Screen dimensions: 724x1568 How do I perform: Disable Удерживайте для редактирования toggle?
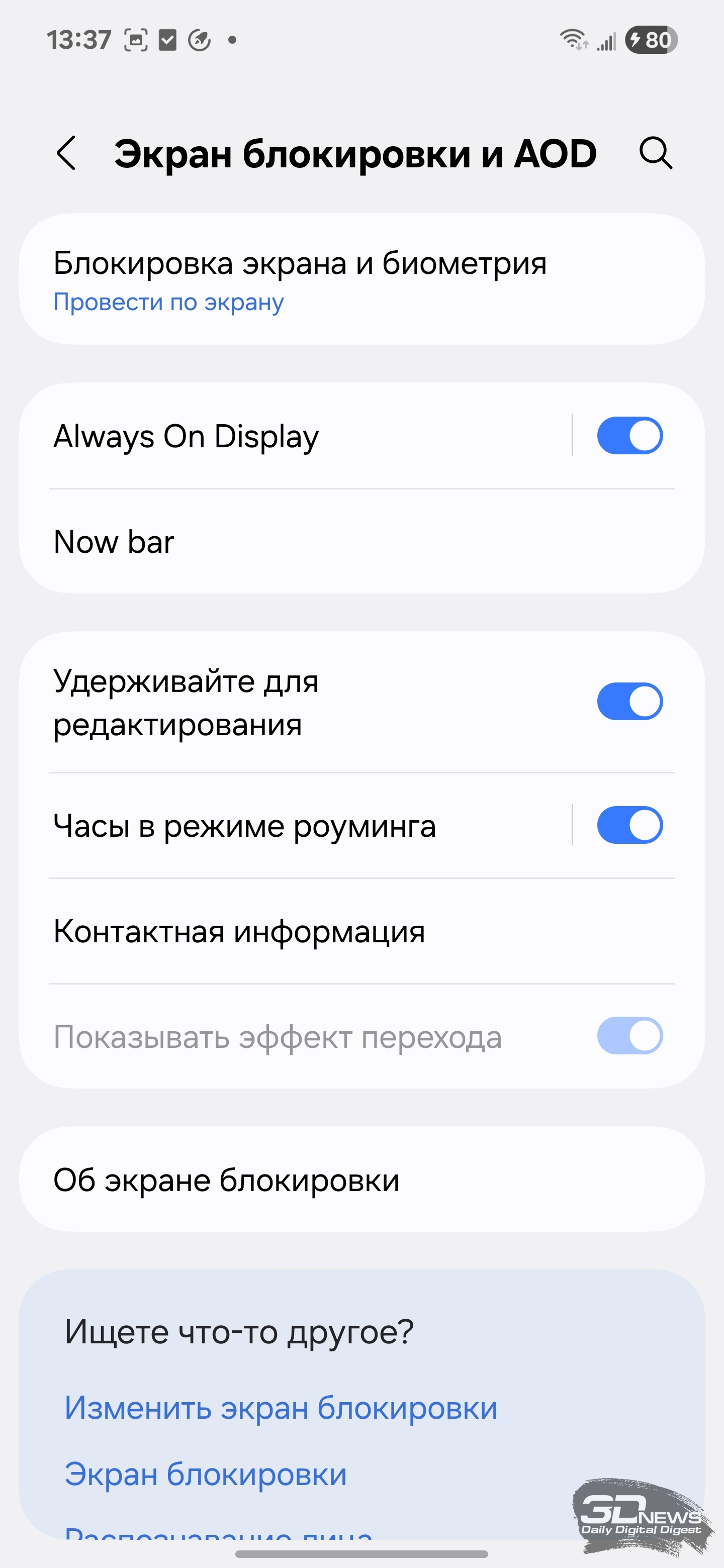tap(629, 701)
